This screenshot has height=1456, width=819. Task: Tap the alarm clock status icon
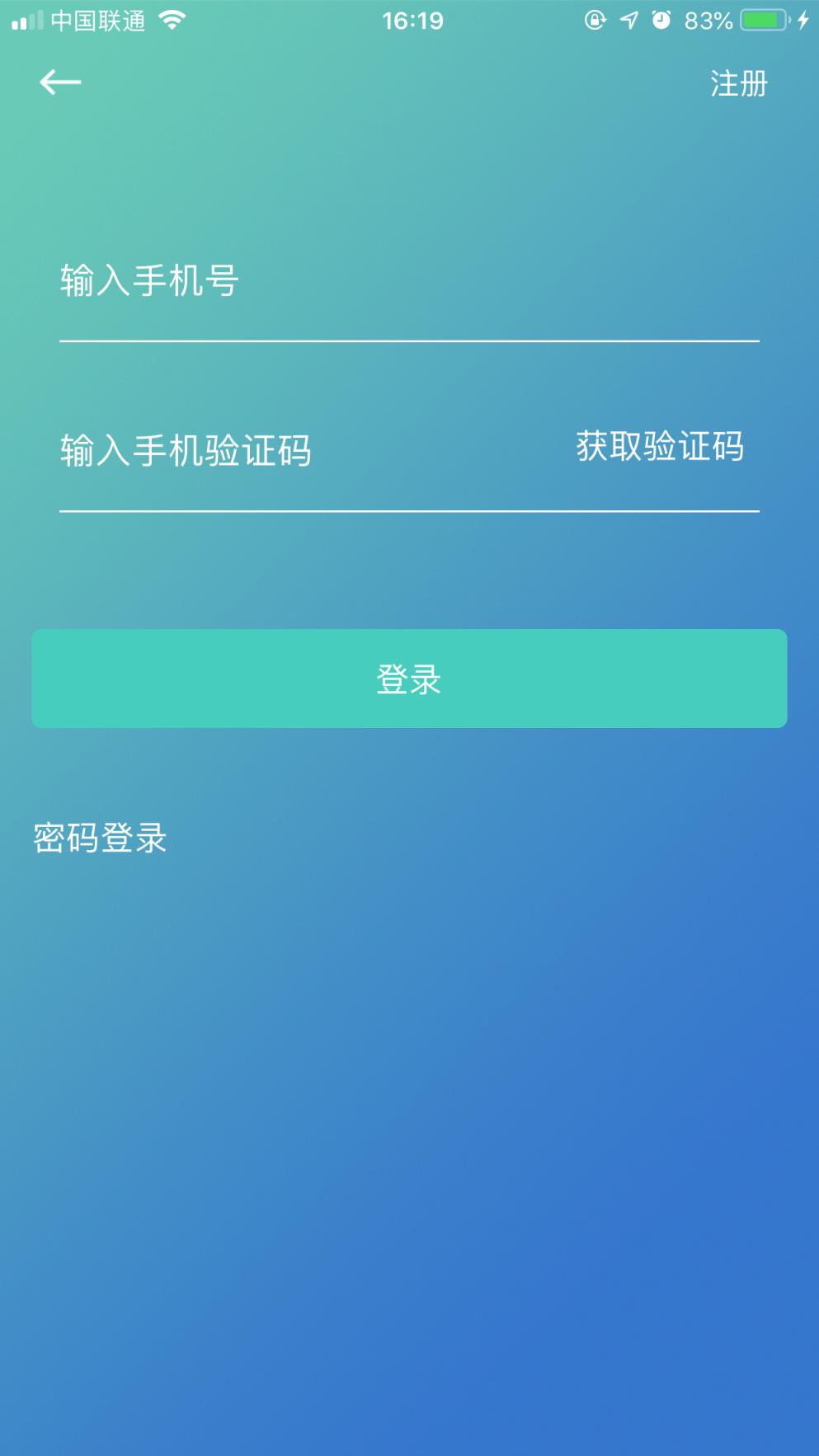(x=662, y=20)
